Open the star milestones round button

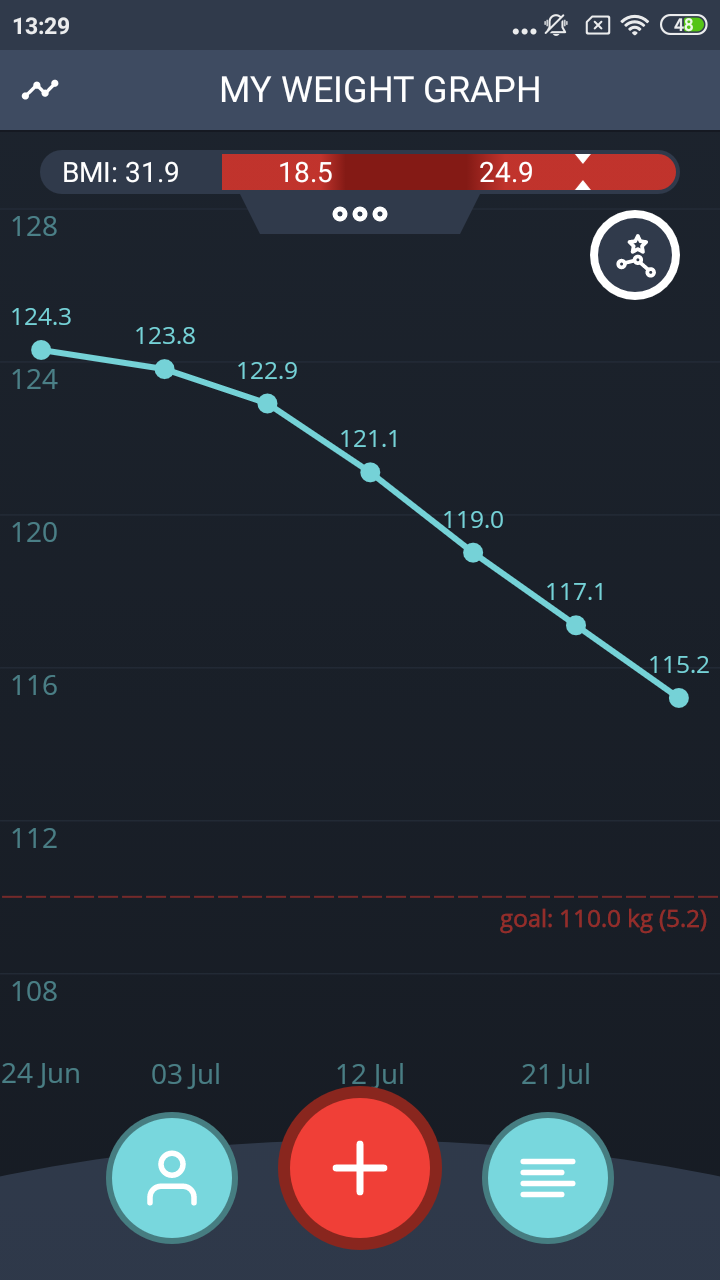[635, 255]
